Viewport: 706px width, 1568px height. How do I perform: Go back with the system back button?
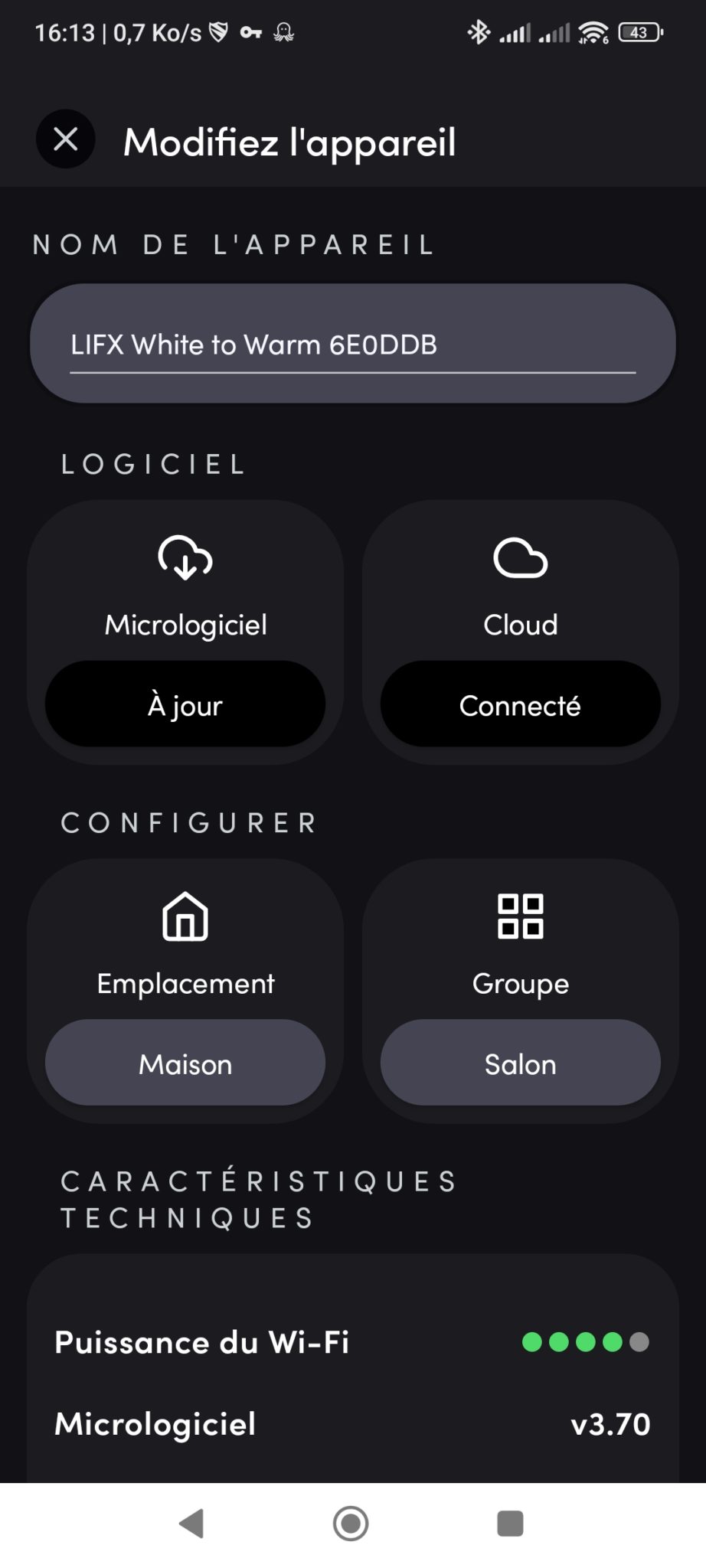pyautogui.click(x=191, y=1523)
